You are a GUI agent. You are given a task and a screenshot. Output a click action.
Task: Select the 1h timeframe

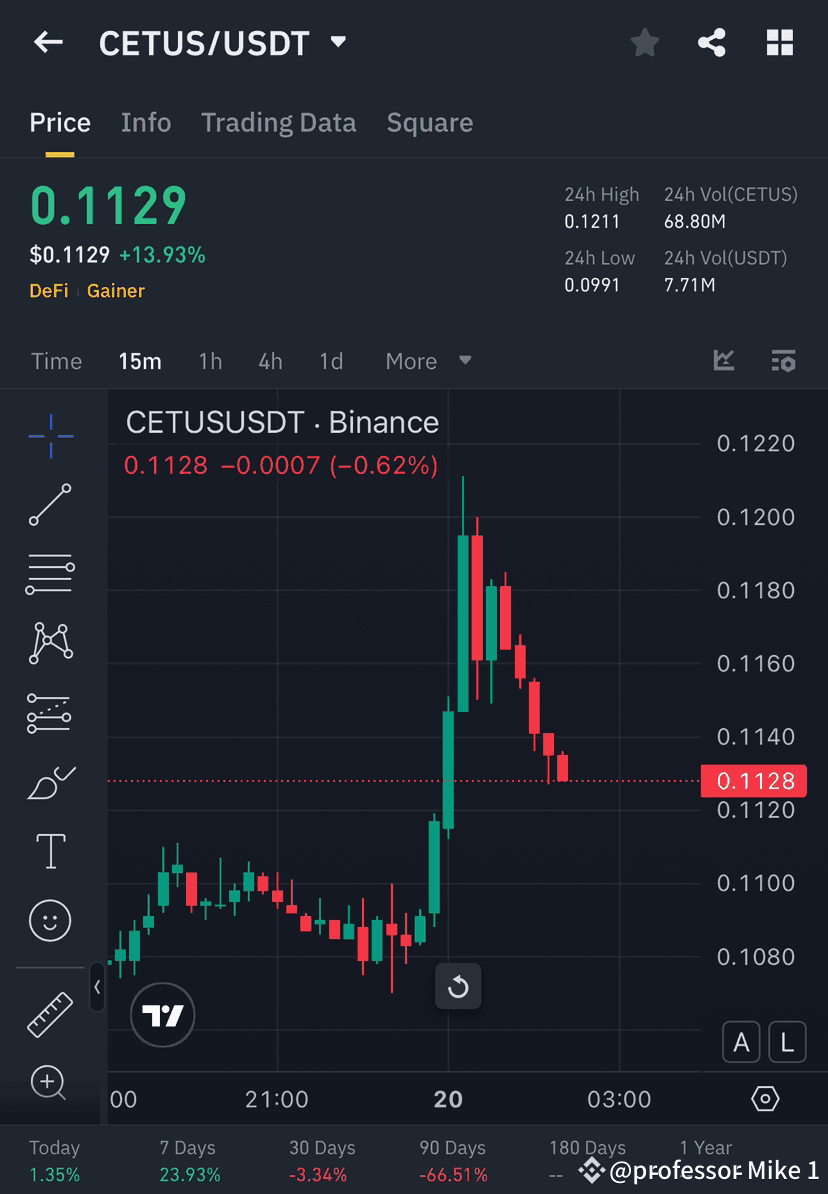click(x=210, y=361)
